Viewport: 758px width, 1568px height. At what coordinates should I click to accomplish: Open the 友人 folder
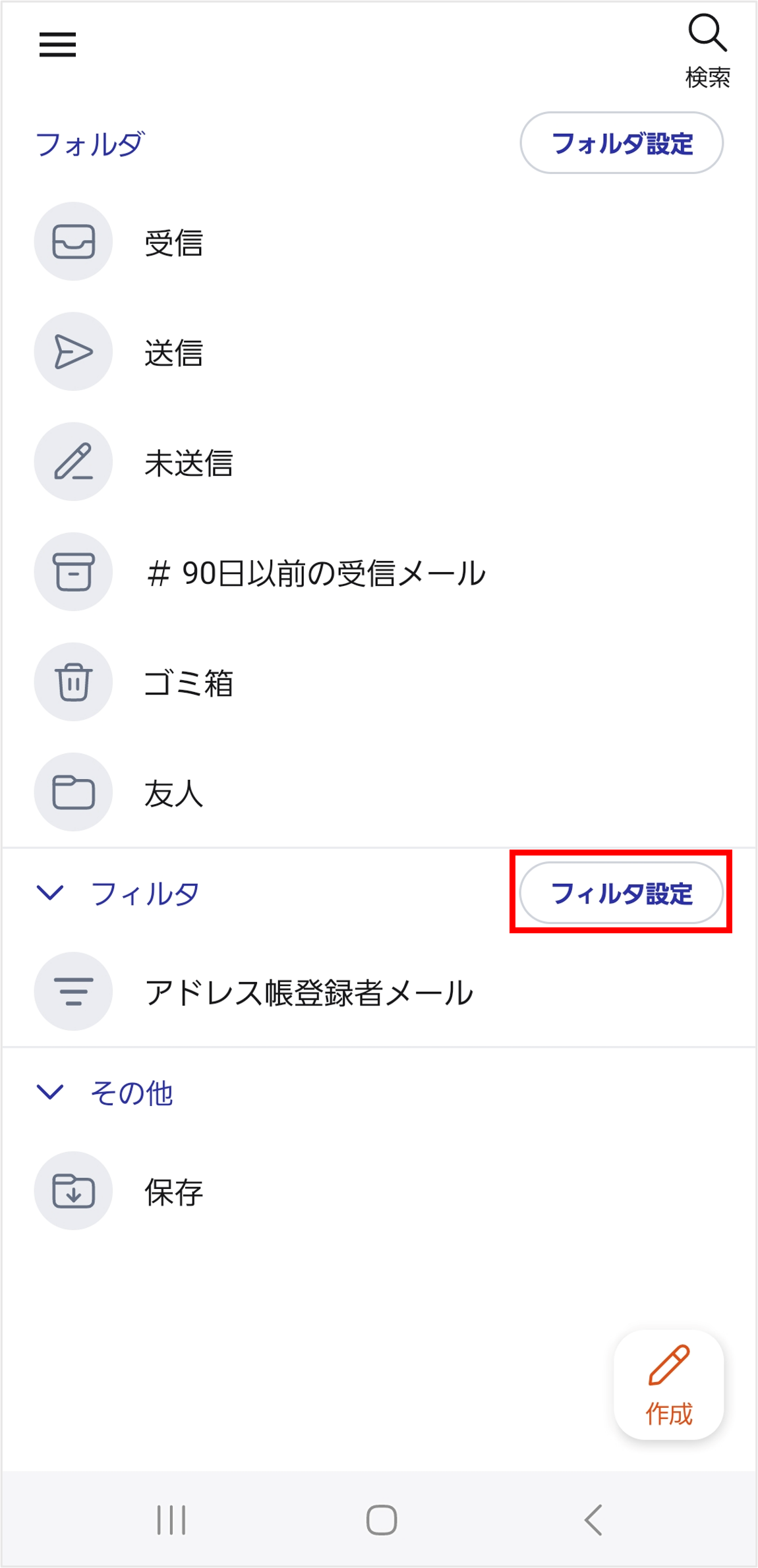pyautogui.click(x=173, y=792)
